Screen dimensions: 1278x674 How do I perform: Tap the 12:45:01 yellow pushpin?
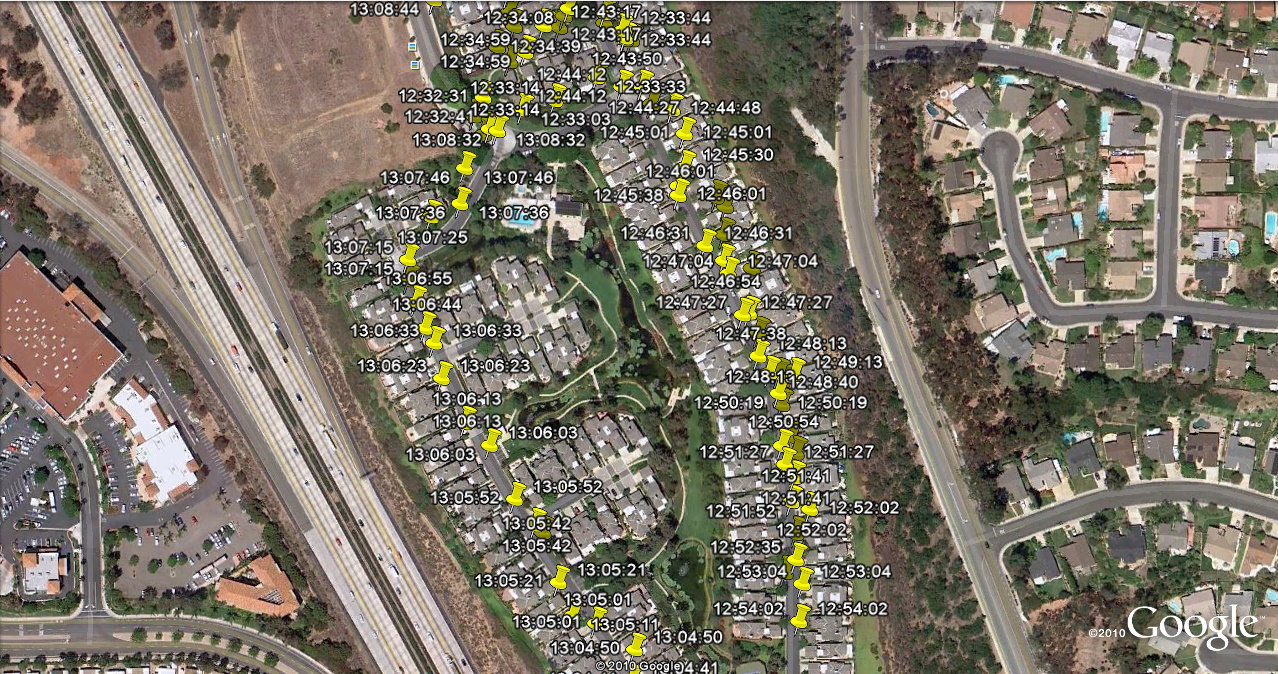[686, 129]
